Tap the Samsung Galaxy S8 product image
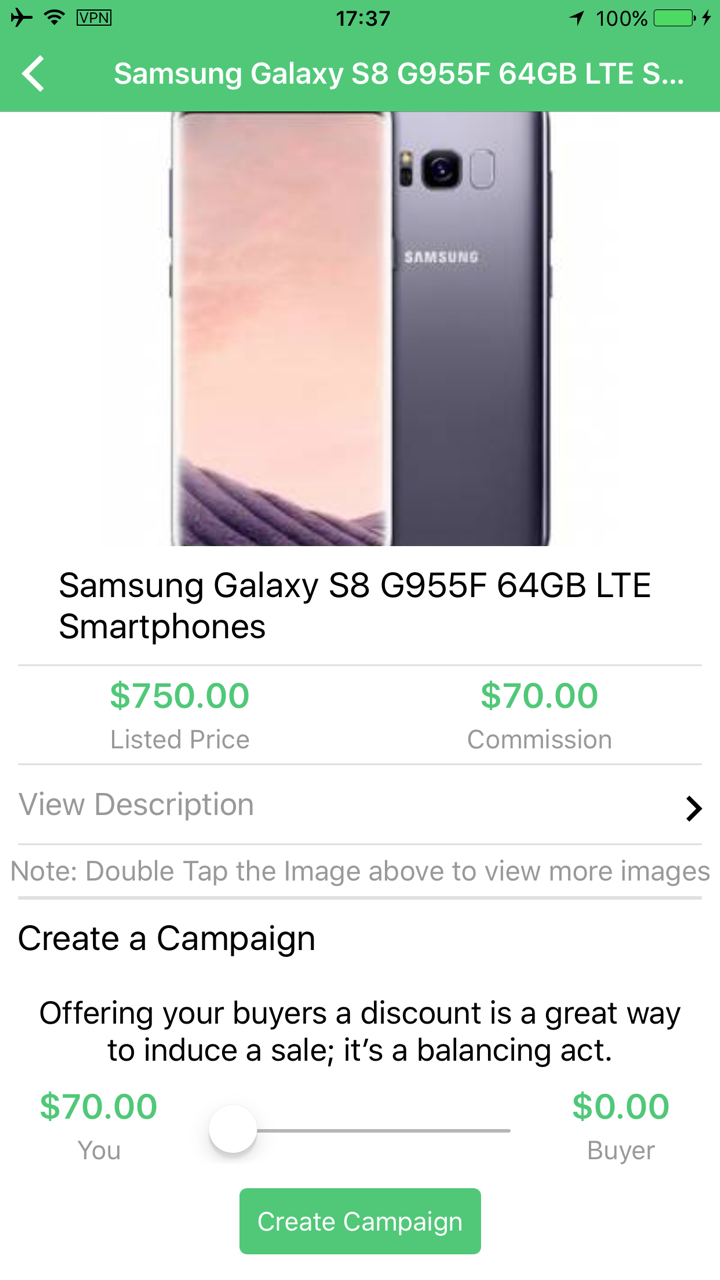The image size is (720, 1280). (360, 330)
